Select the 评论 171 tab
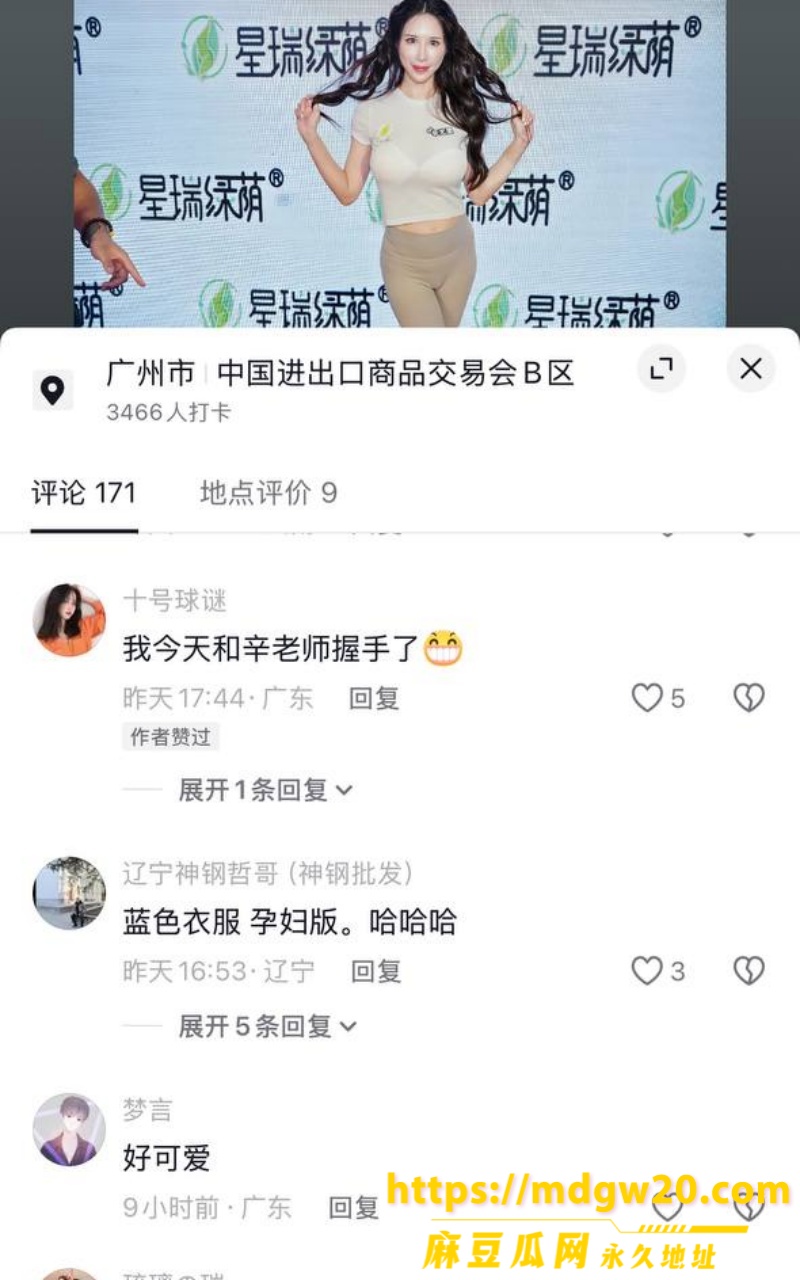The width and height of the screenshot is (800, 1280). click(x=84, y=493)
